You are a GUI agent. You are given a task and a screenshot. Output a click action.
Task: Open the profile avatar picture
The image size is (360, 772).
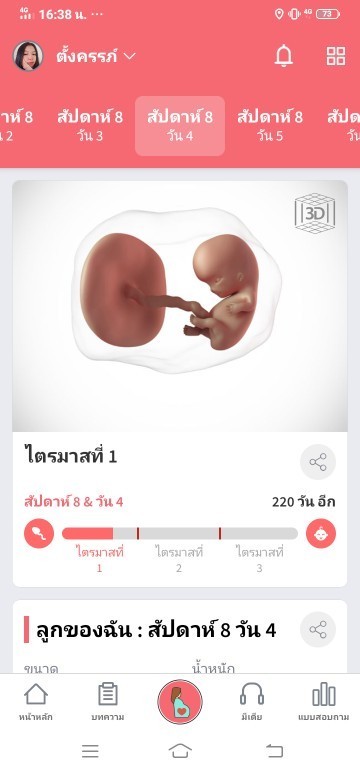coord(28,56)
